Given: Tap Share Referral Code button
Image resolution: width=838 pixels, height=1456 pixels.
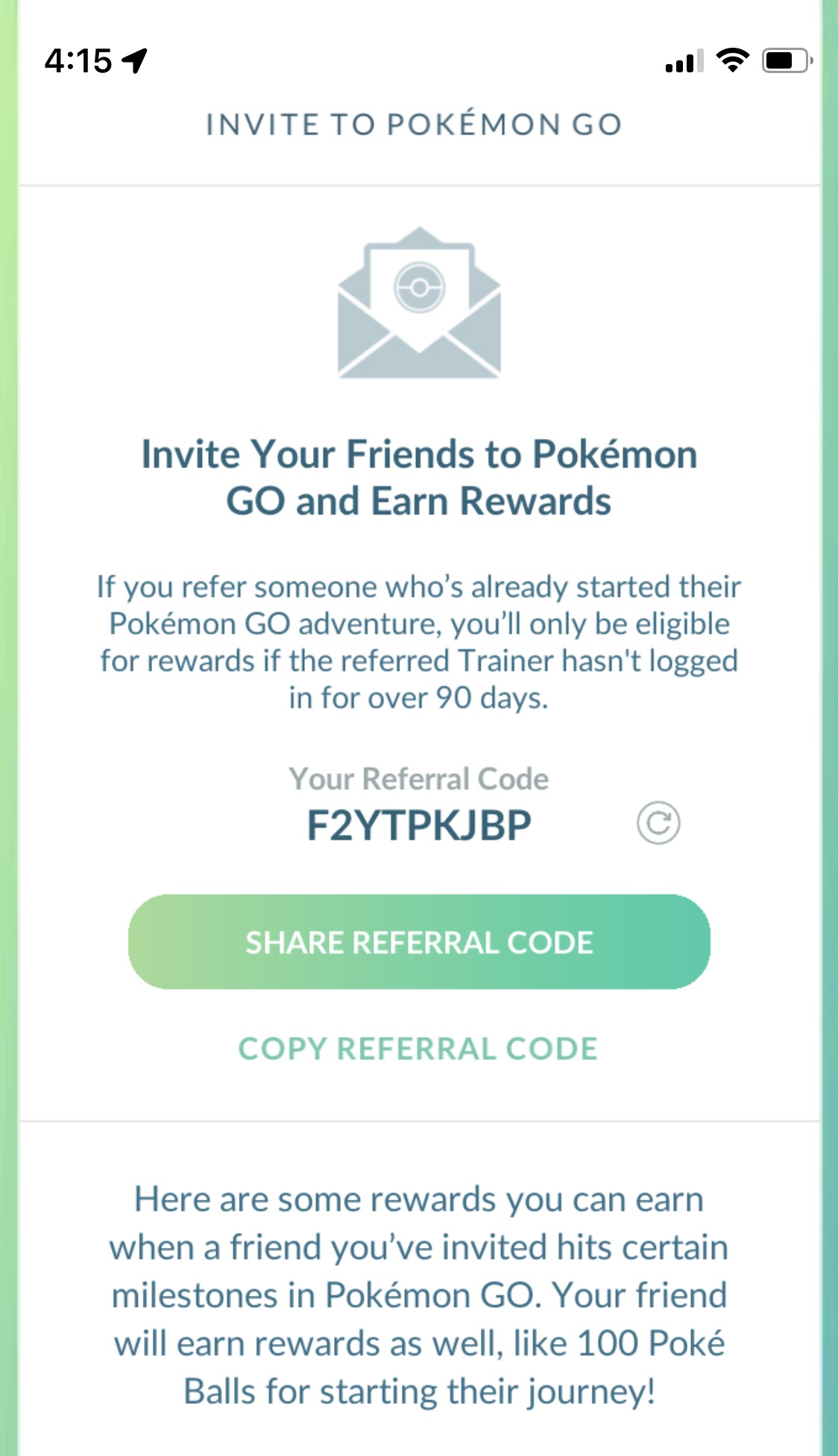Looking at the screenshot, I should tap(419, 942).
